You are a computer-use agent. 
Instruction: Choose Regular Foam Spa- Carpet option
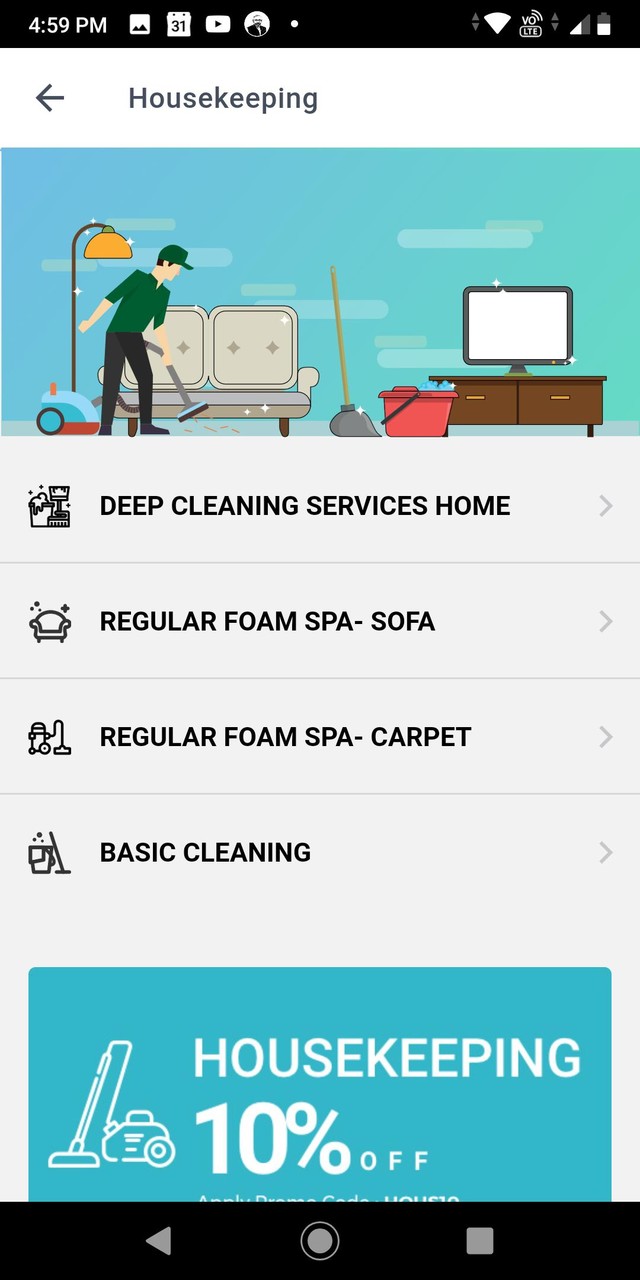click(x=320, y=737)
